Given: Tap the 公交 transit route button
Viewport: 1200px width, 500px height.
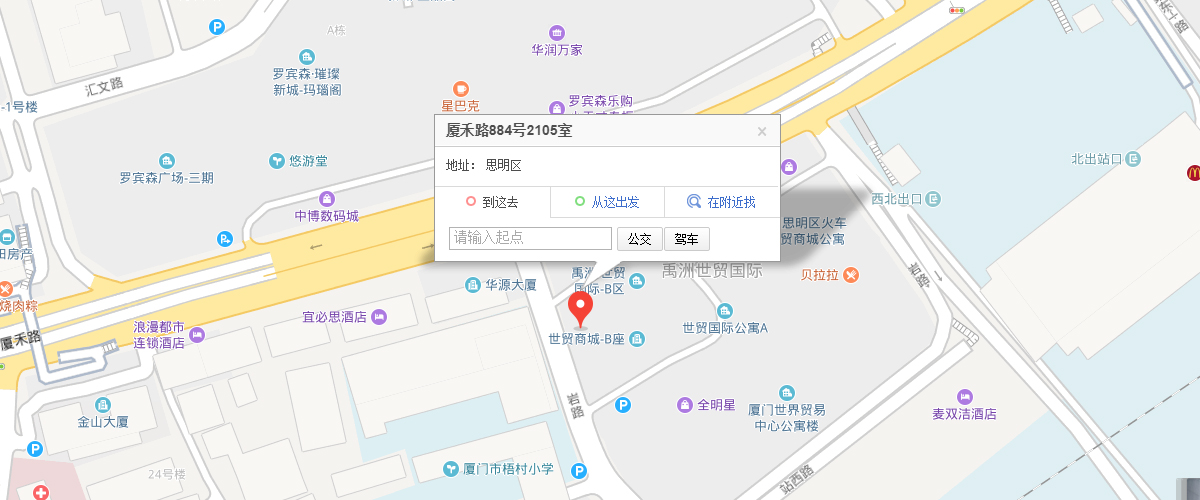Looking at the screenshot, I should tap(639, 238).
